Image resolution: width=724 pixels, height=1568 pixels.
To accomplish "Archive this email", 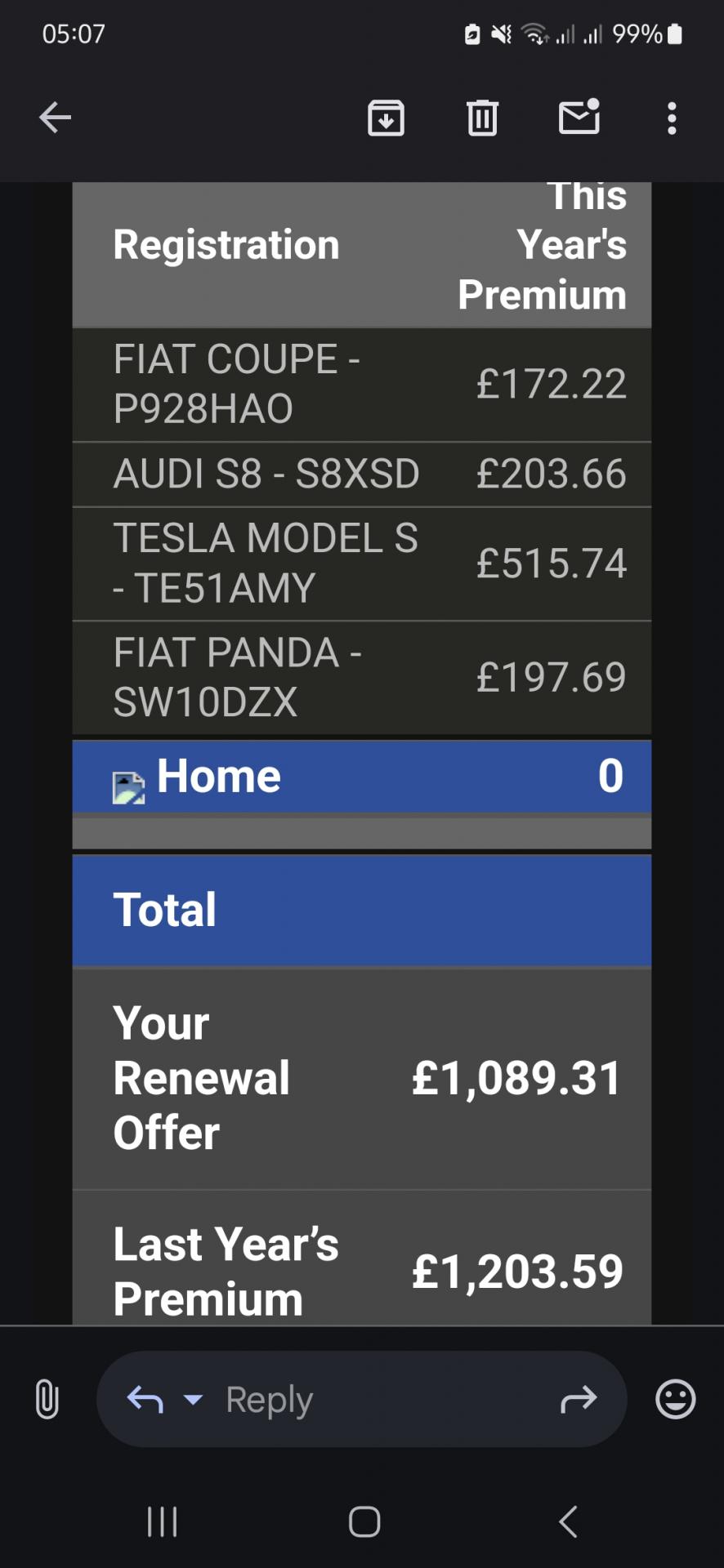I will click(x=386, y=118).
